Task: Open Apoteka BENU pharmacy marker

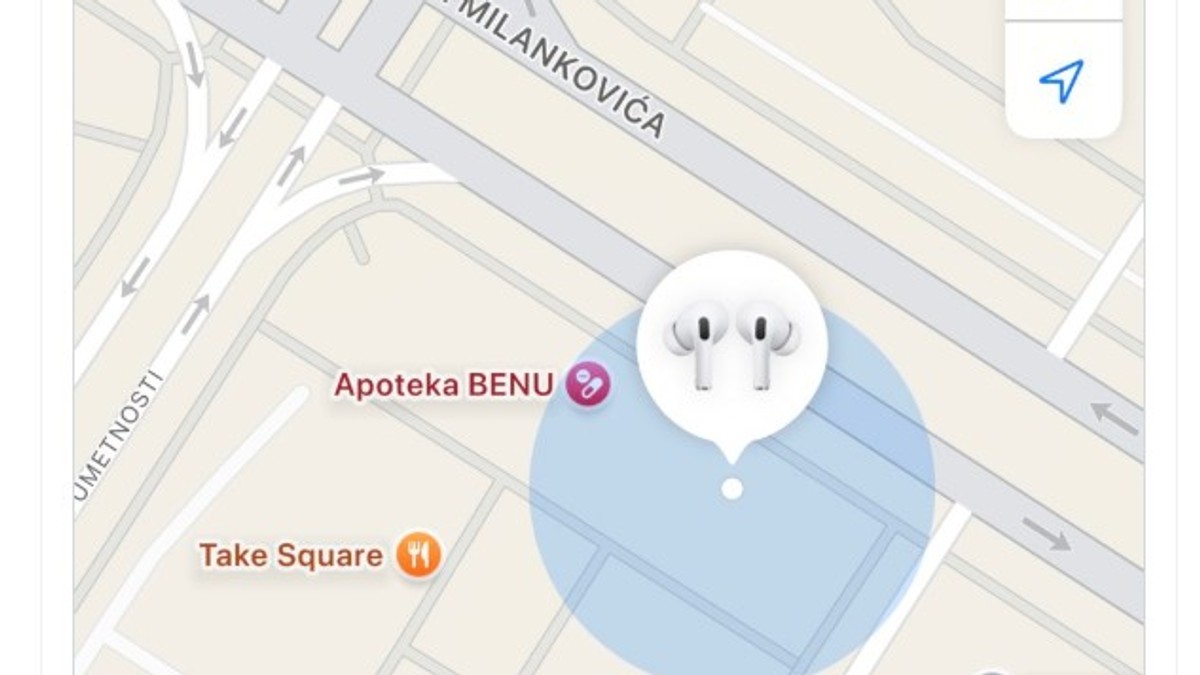Action: coord(588,384)
